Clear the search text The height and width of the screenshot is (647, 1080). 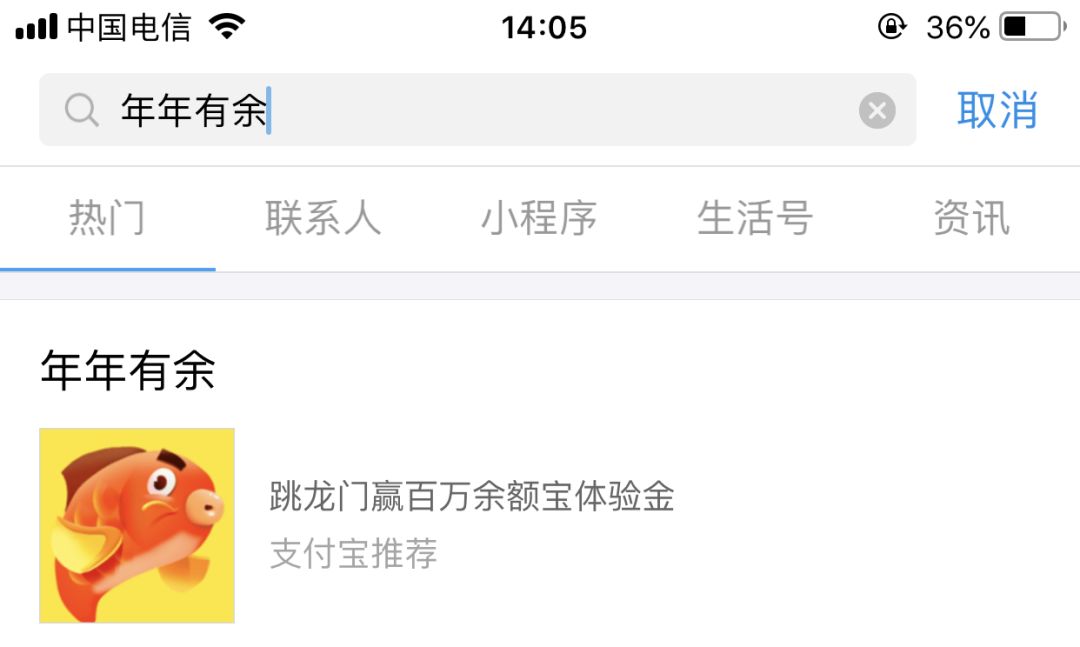point(877,110)
